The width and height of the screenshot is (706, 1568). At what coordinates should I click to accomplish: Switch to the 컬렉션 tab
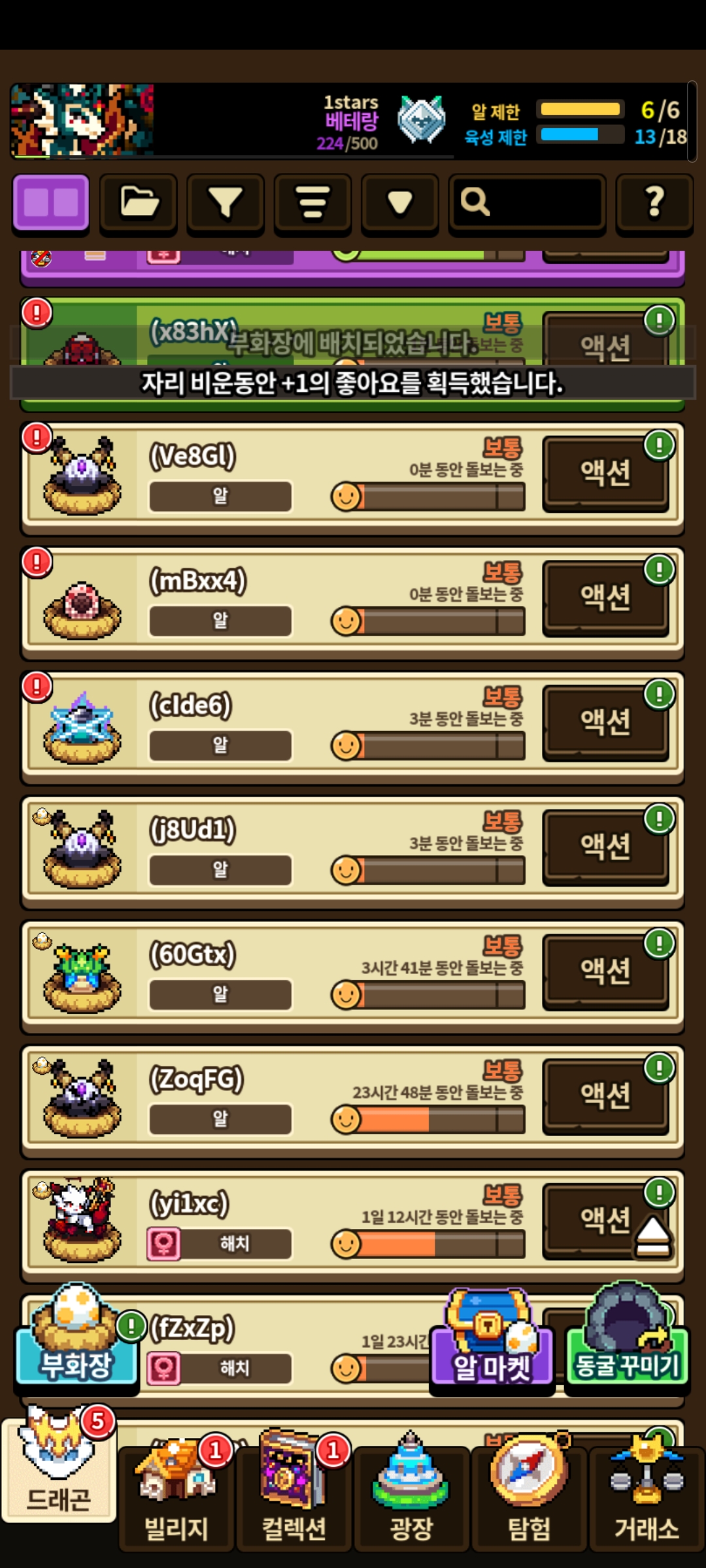[294, 1496]
